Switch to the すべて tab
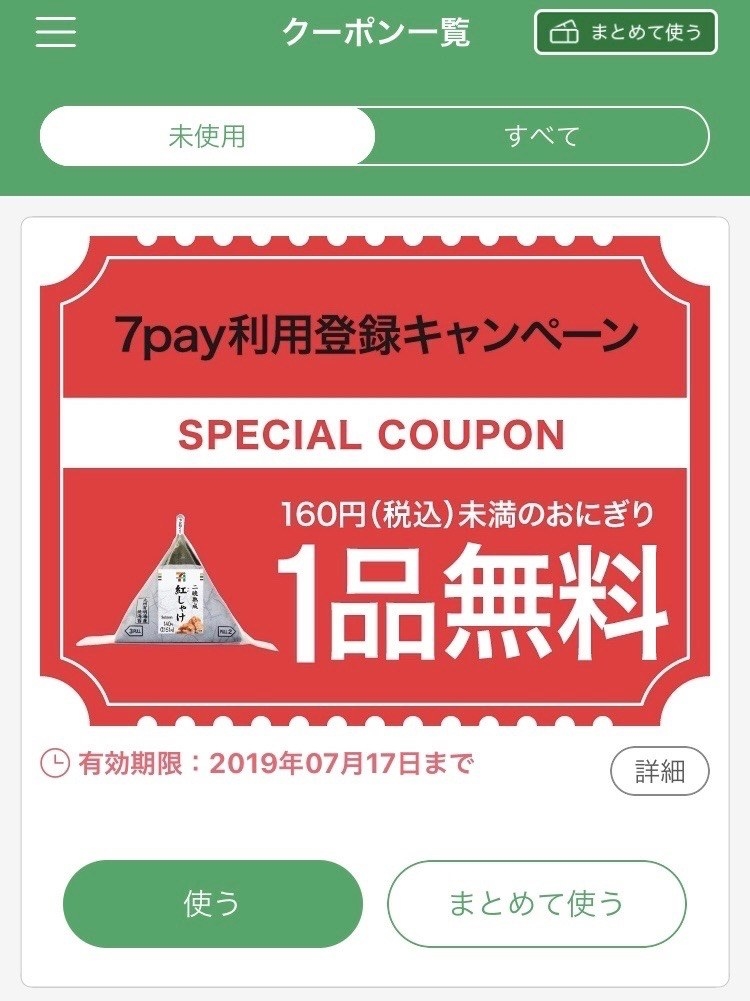 pyautogui.click(x=542, y=136)
